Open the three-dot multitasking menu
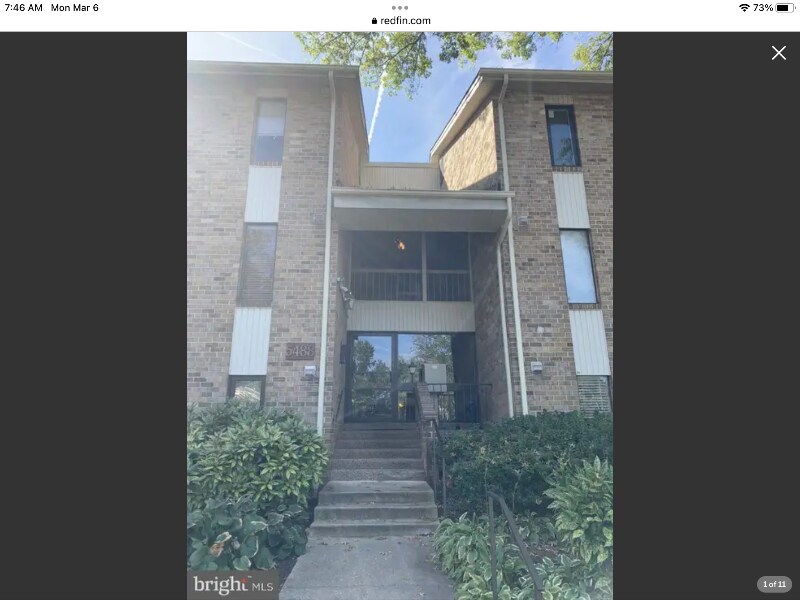This screenshot has height=600, width=800. (x=400, y=7)
